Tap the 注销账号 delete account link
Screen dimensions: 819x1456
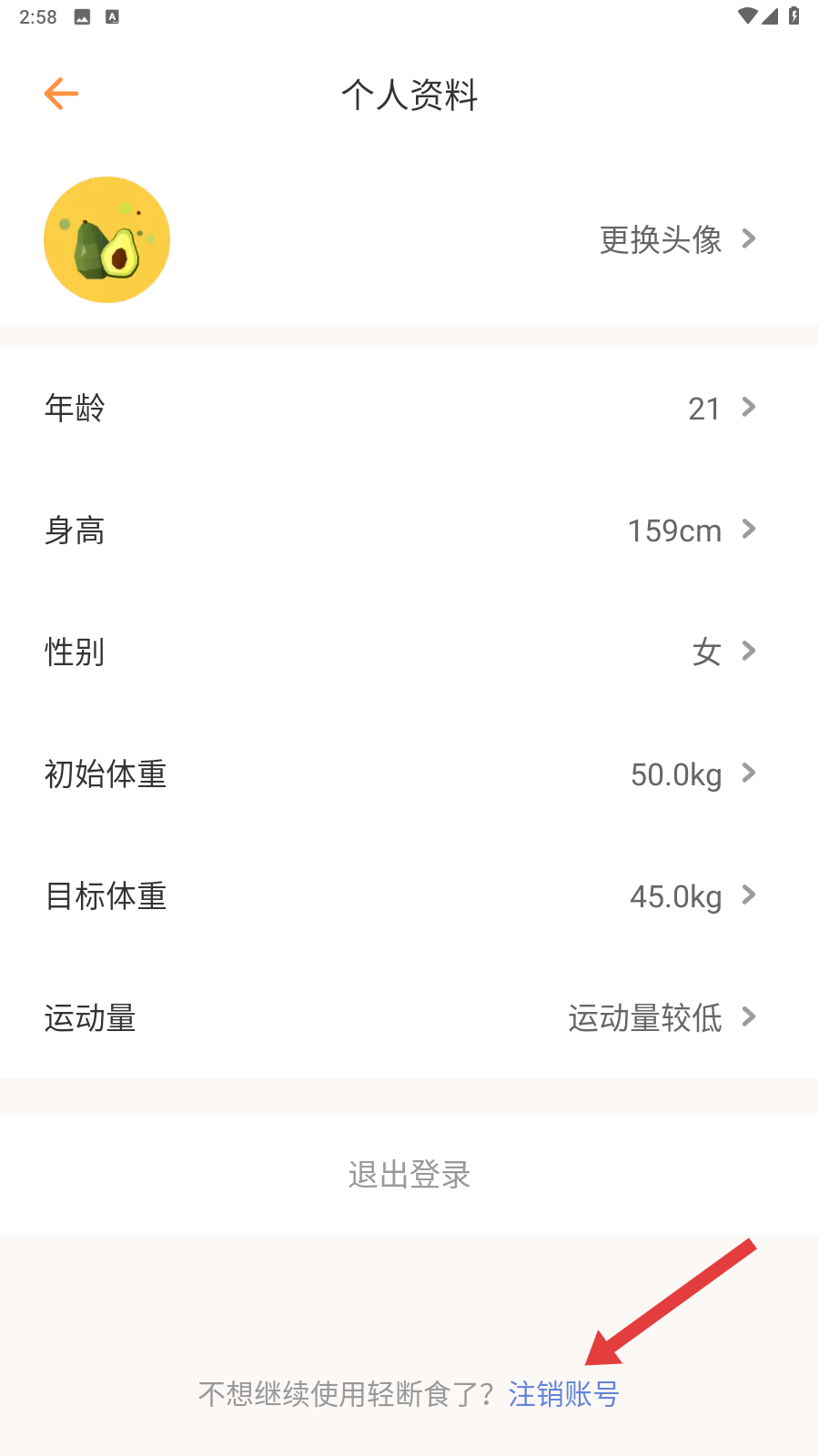(x=564, y=1394)
